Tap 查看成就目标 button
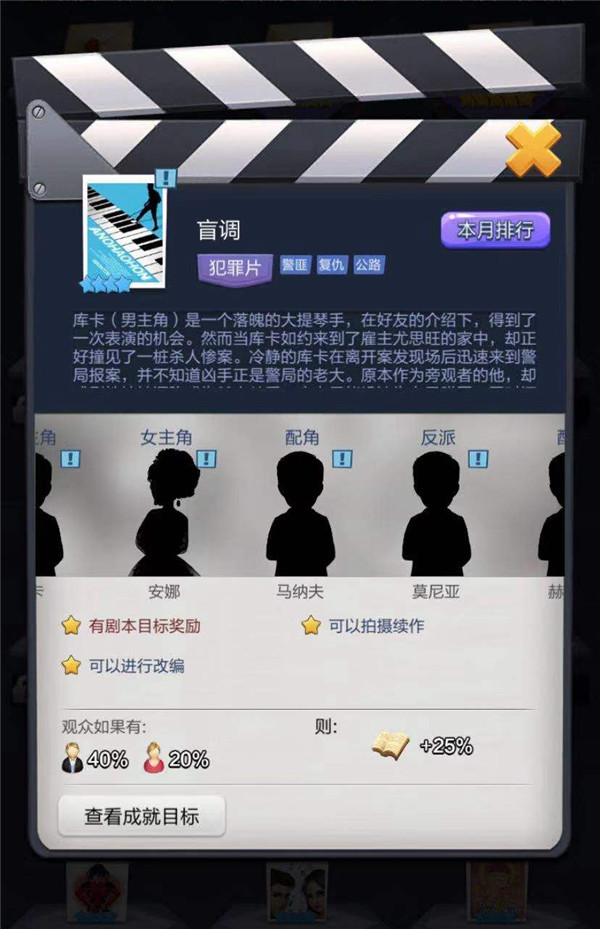This screenshot has width=600, height=929. [x=141, y=816]
